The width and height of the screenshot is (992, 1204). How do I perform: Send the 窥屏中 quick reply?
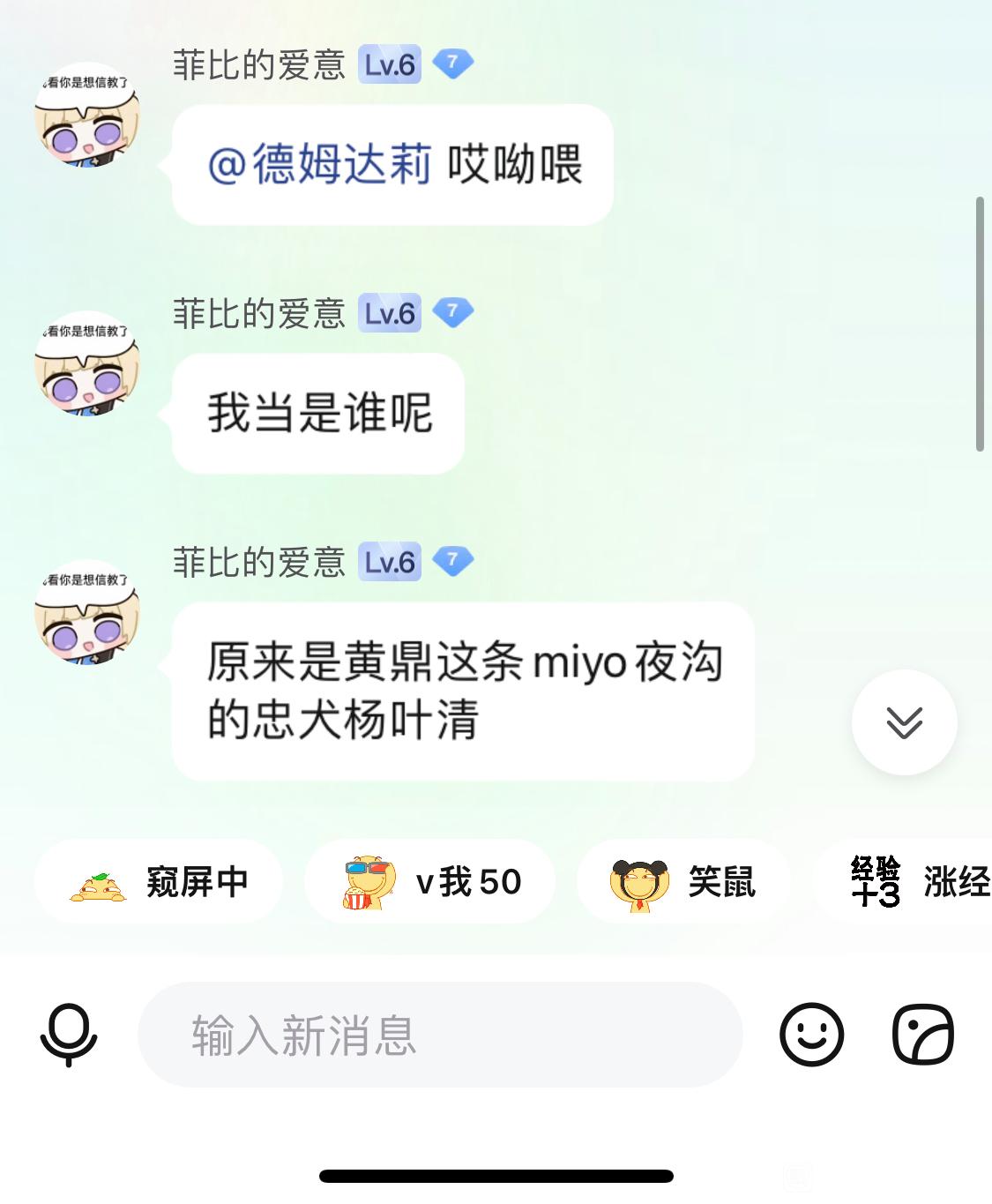click(159, 881)
